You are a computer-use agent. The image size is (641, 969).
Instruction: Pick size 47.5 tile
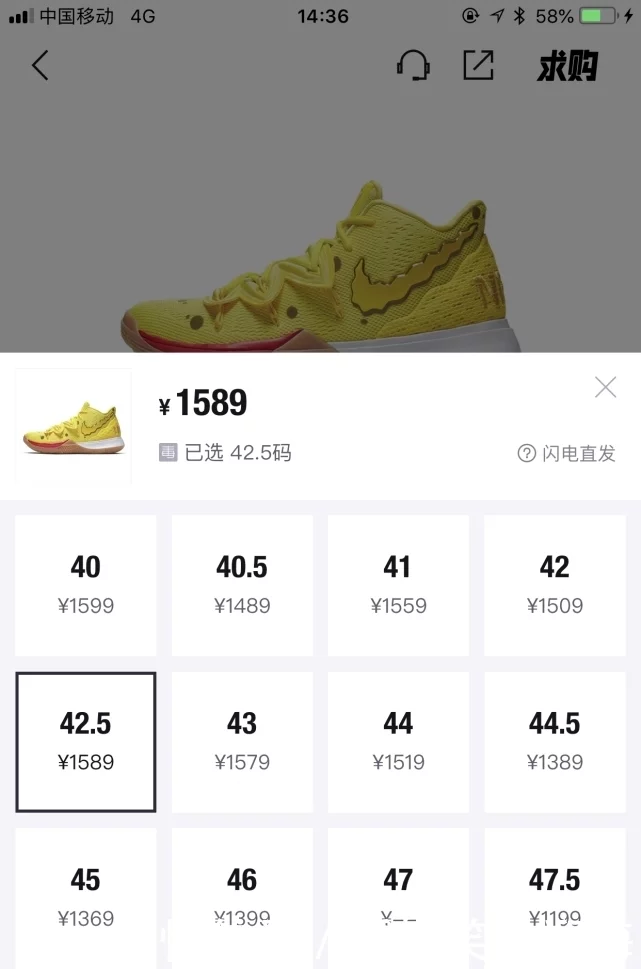click(555, 895)
